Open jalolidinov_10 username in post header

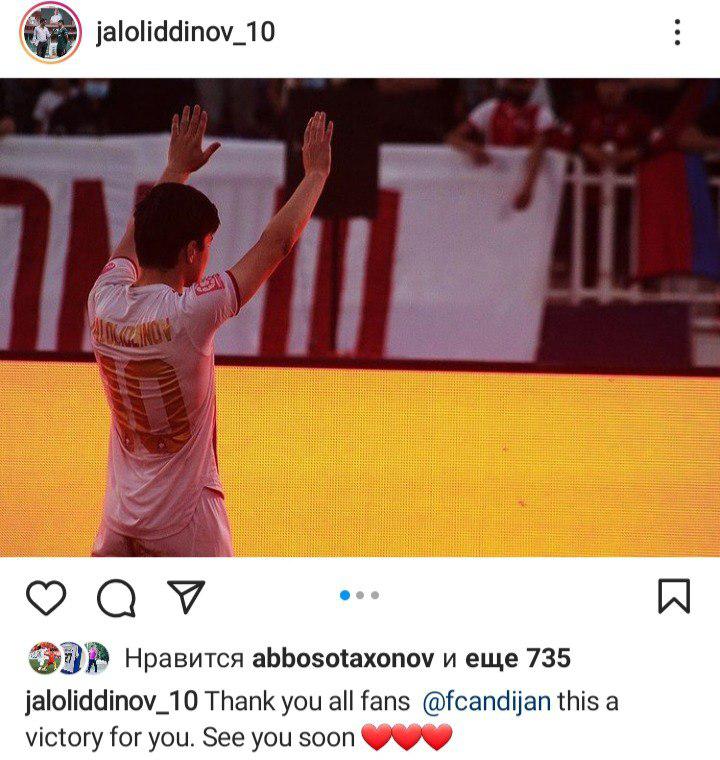pyautogui.click(x=184, y=33)
